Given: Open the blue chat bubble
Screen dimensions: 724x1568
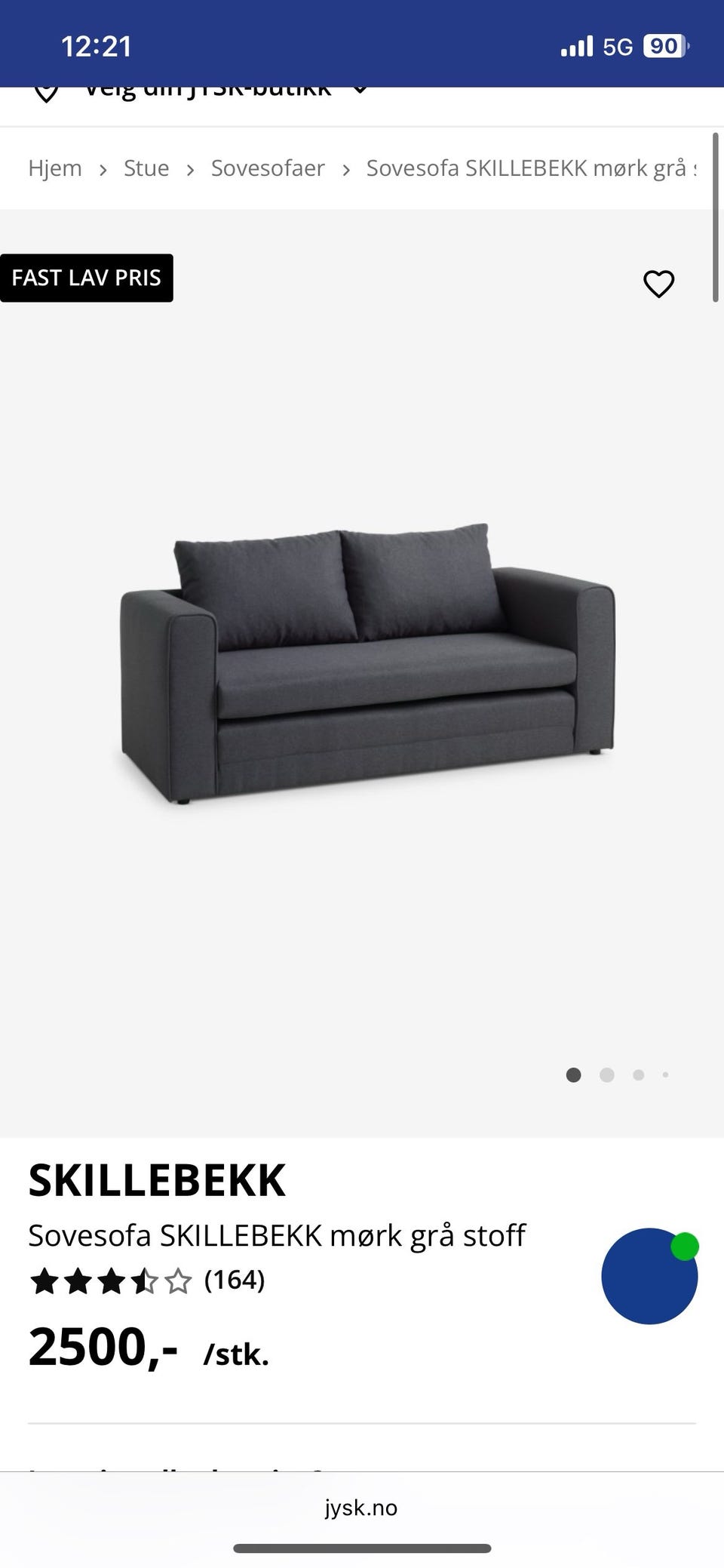Looking at the screenshot, I should click(649, 1276).
